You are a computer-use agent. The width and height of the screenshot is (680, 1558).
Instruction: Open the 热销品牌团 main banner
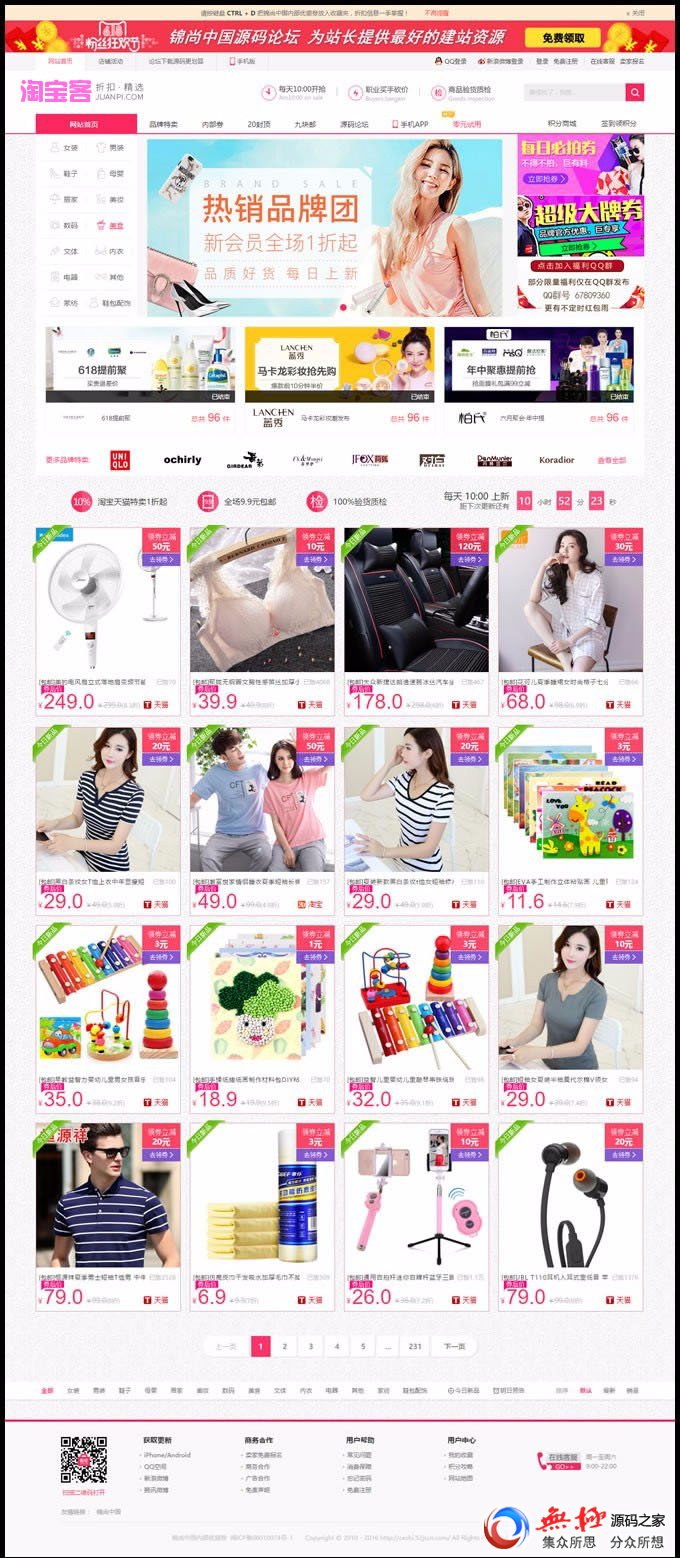point(324,228)
